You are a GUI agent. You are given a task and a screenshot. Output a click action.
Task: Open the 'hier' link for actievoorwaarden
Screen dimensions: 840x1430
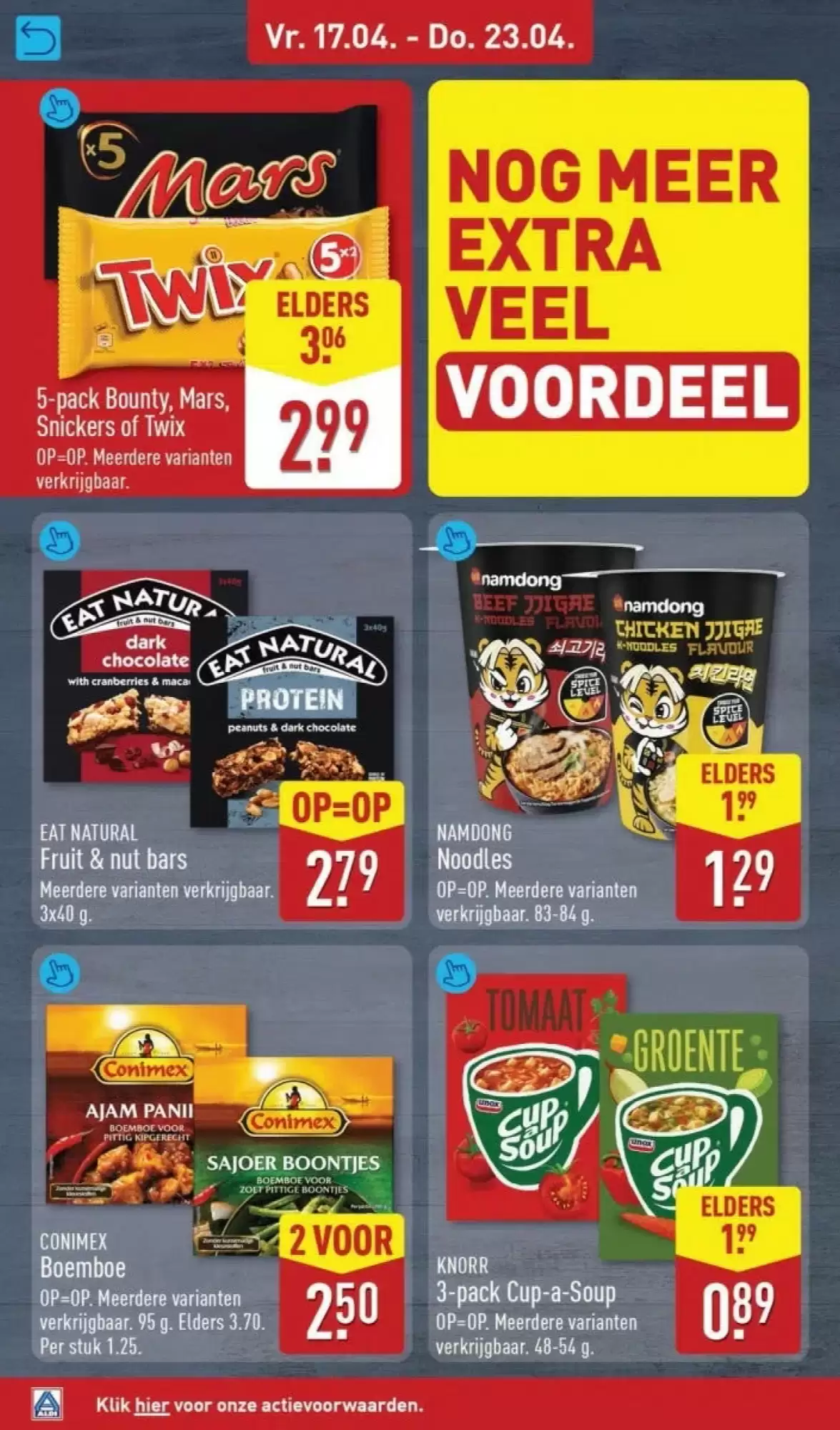[x=151, y=1405]
